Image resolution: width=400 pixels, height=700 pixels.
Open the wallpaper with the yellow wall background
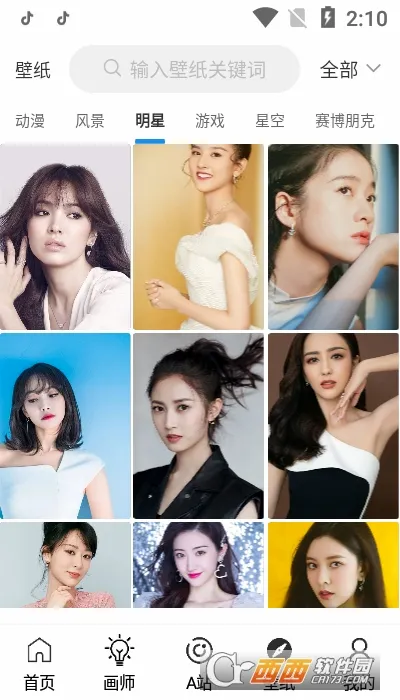(x=199, y=237)
